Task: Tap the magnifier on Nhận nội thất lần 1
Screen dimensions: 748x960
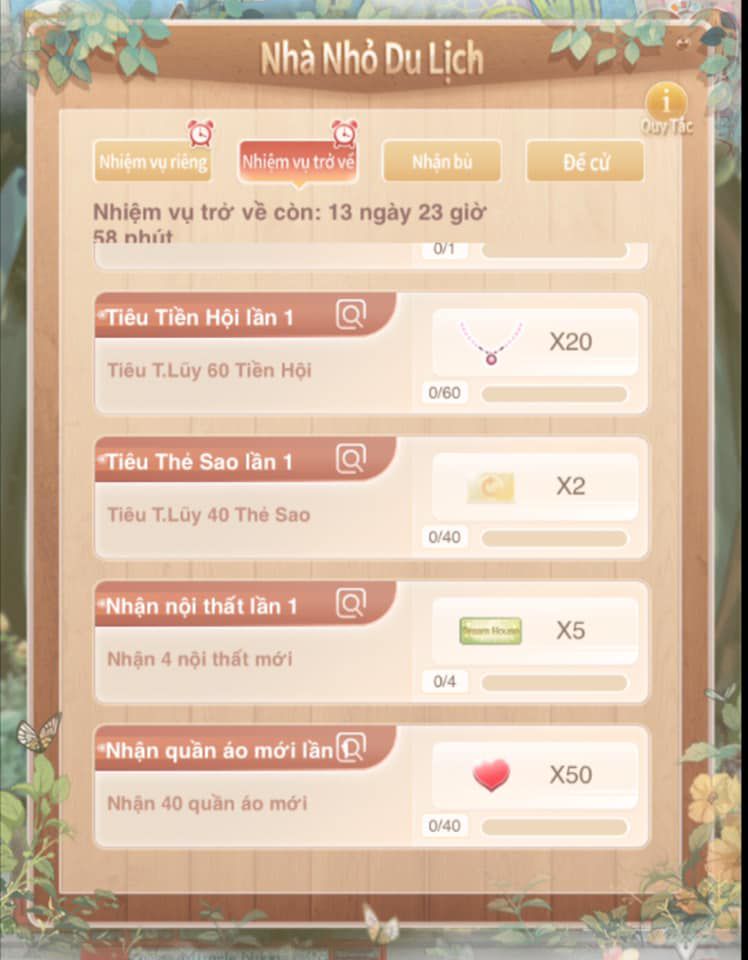Action: click(x=351, y=604)
